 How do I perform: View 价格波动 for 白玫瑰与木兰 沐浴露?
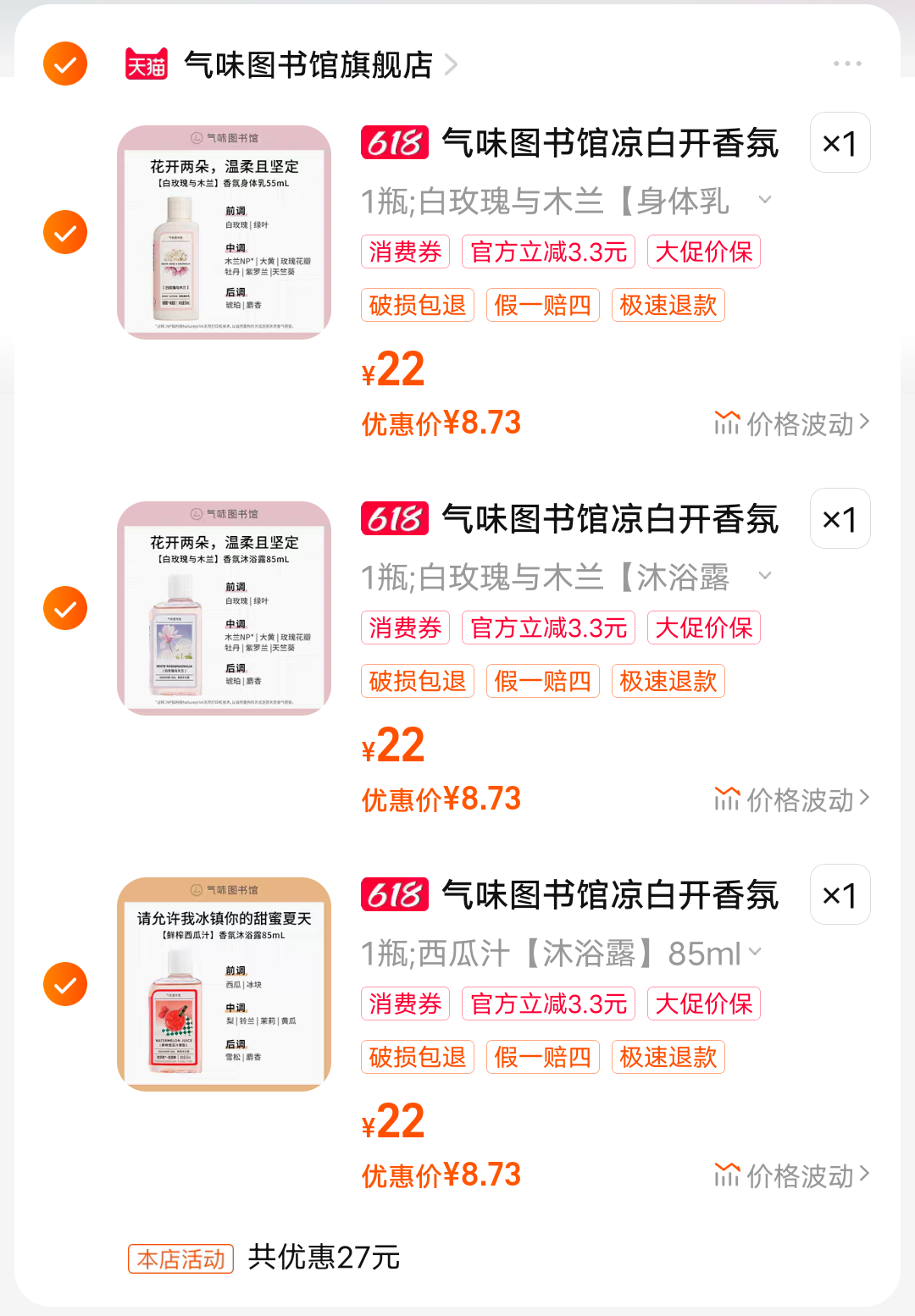tap(791, 799)
